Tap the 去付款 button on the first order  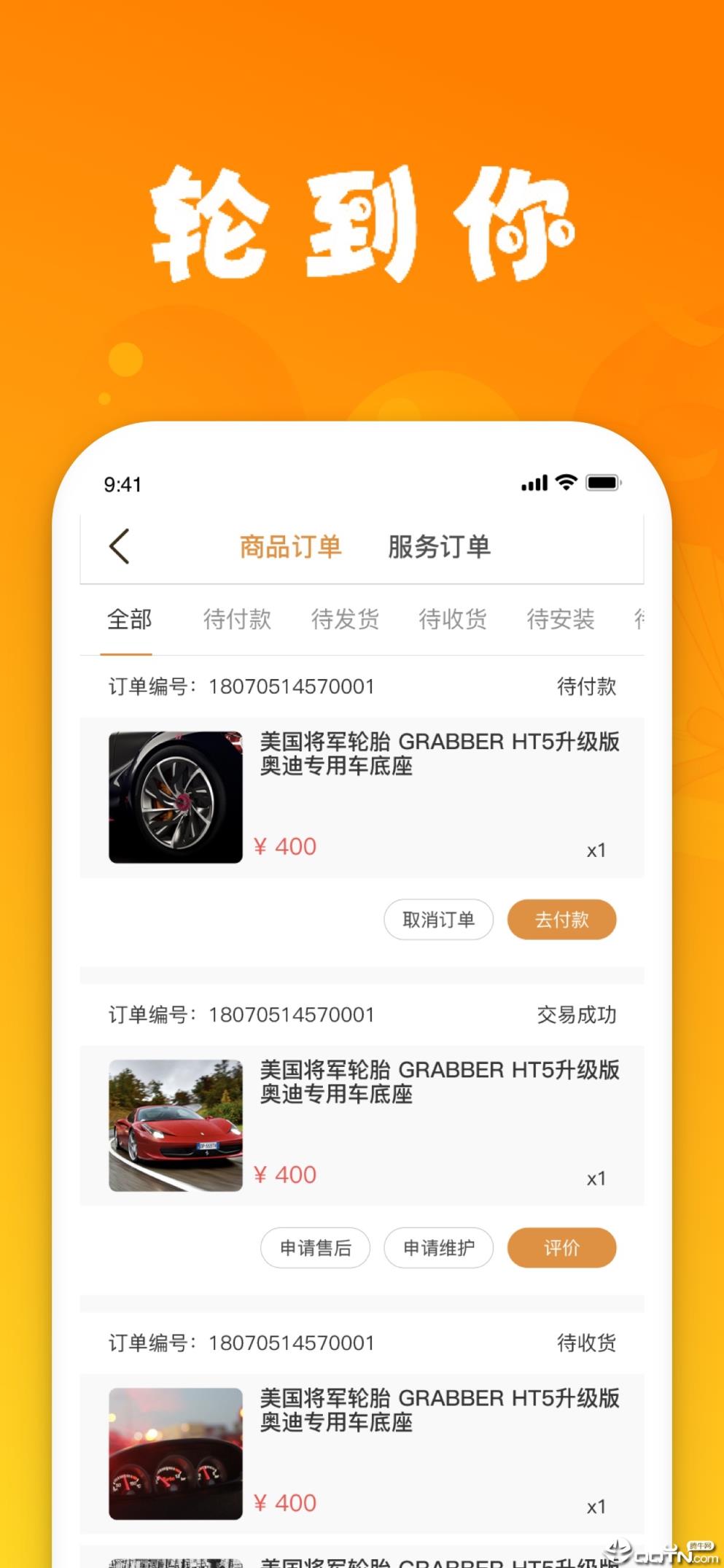point(562,920)
